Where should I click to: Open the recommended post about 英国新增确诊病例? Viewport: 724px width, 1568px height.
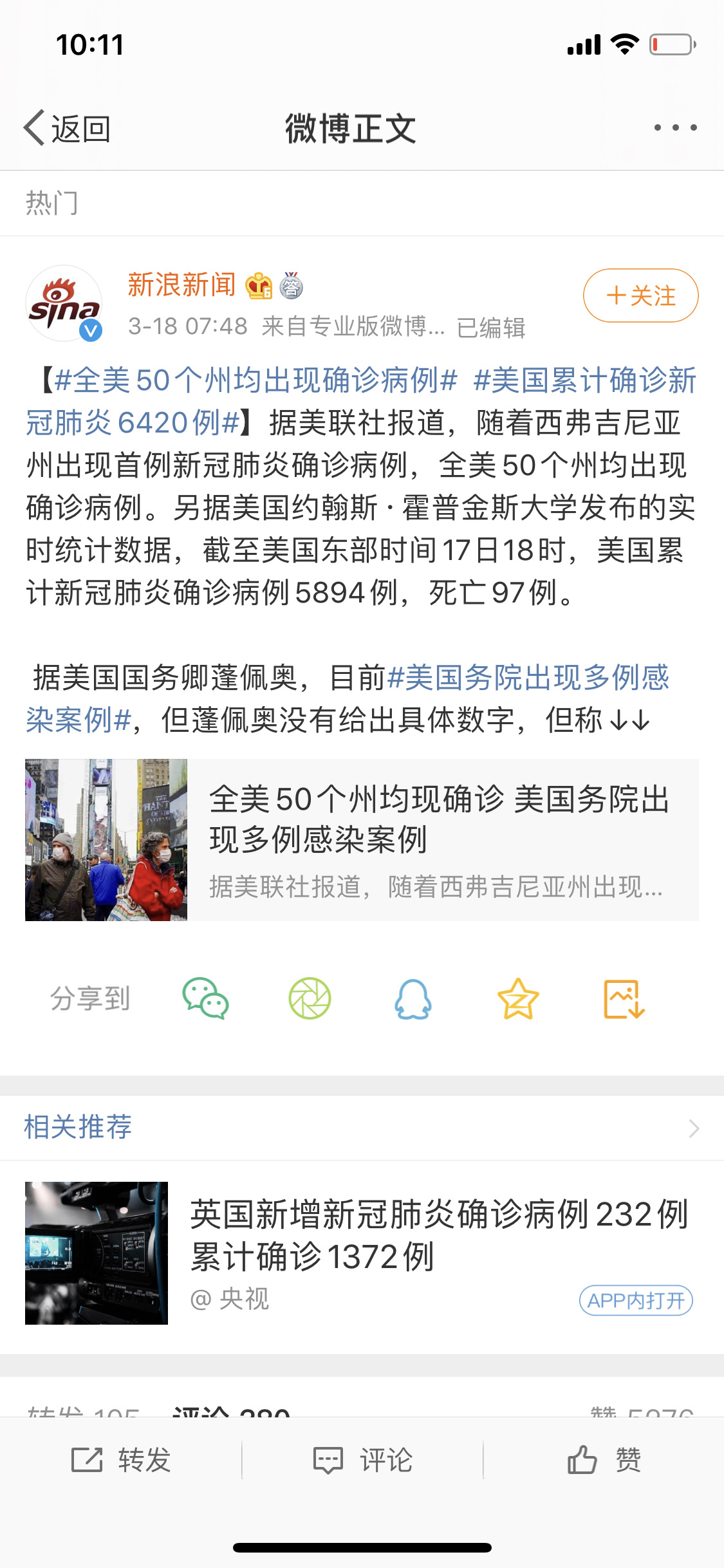click(362, 1253)
